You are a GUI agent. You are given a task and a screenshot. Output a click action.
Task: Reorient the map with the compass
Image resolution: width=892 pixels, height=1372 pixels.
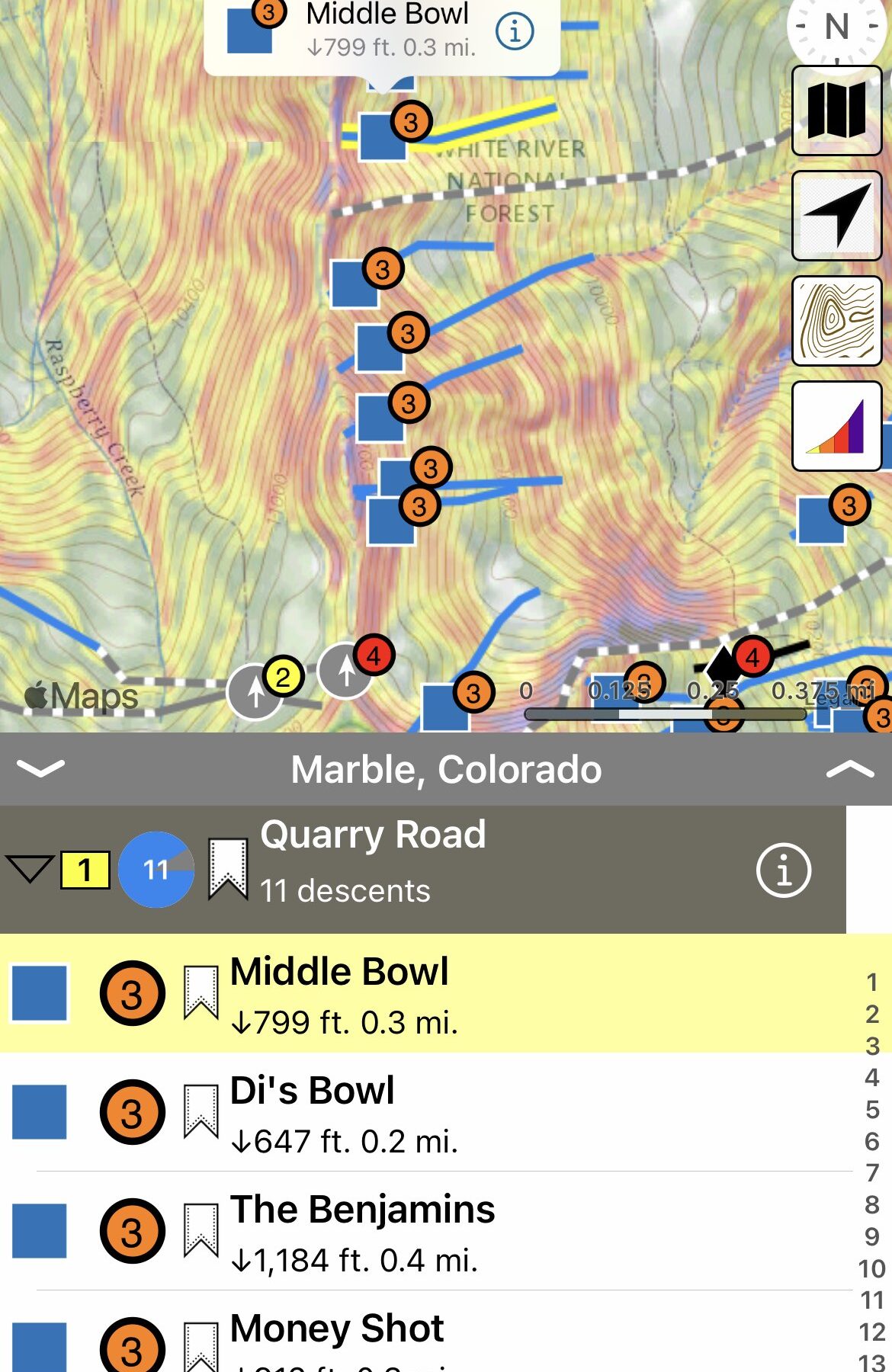837,29
